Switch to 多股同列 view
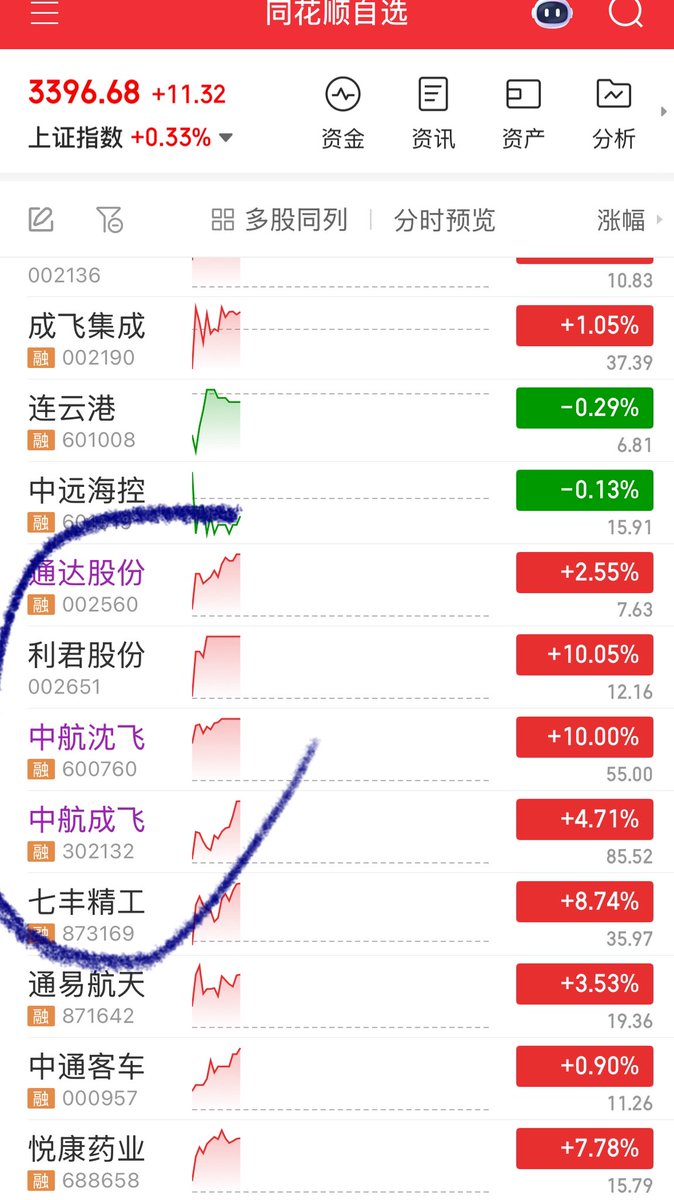The height and width of the screenshot is (1200, 674). (x=280, y=220)
